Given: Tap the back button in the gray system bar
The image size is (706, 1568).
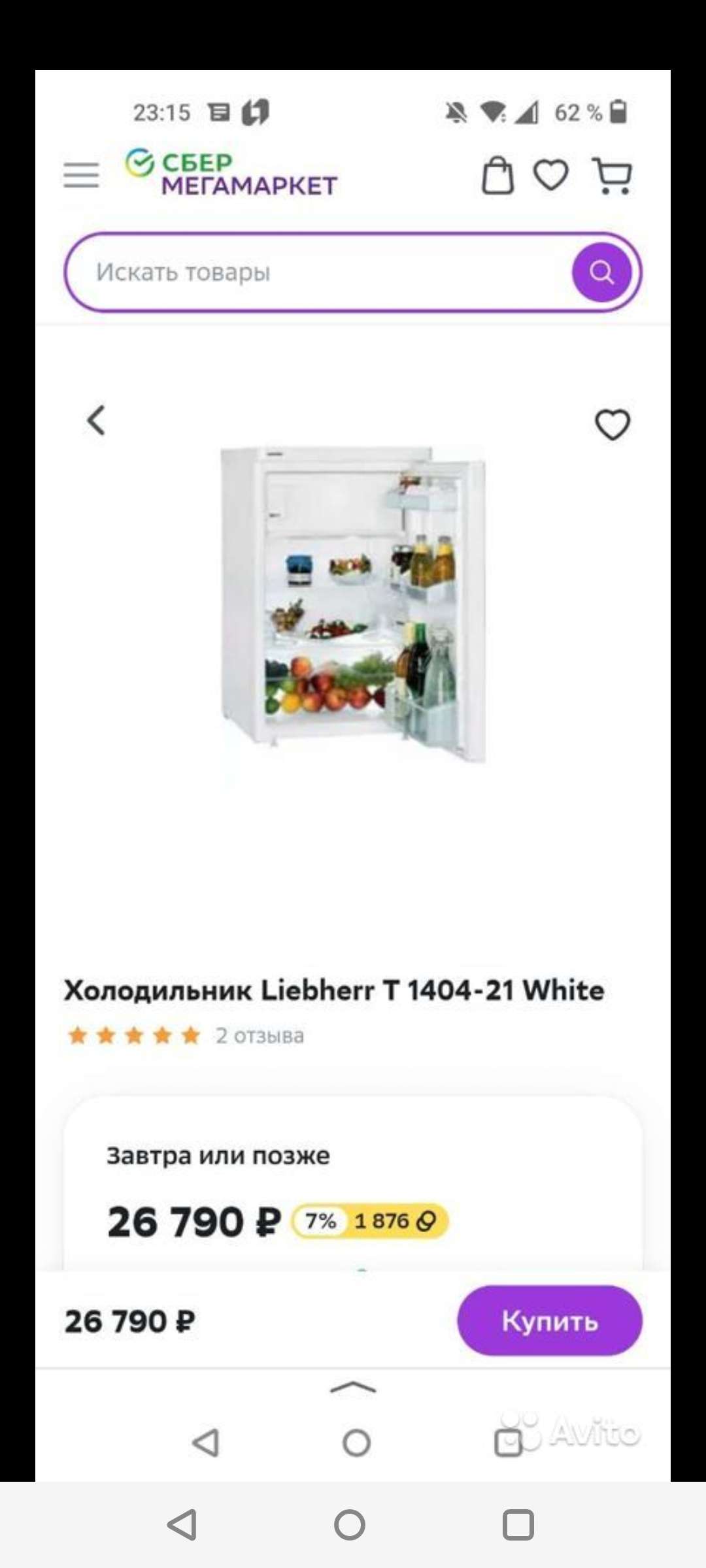Looking at the screenshot, I should point(182,1526).
